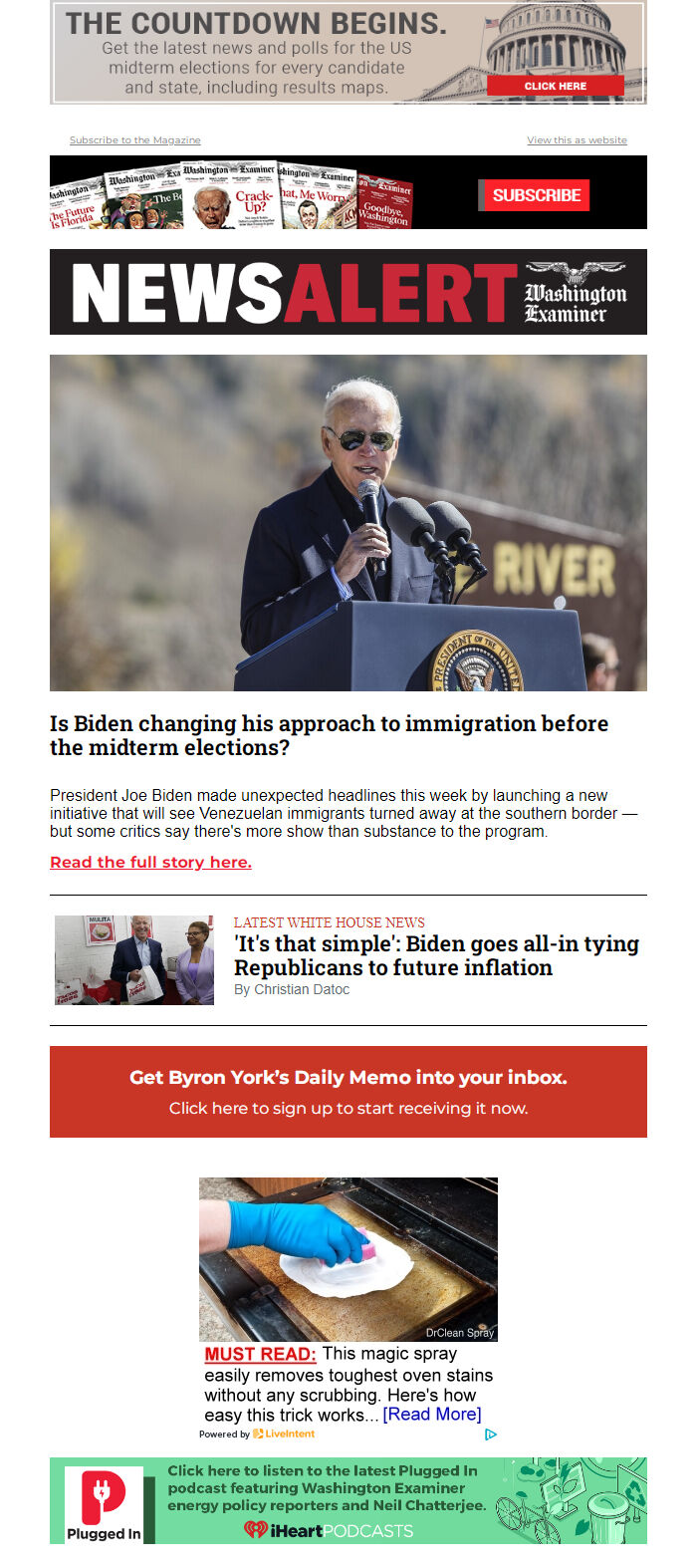Open the Subscribe to the Magazine link
Screen dimensions: 697x1568
pos(134,140)
